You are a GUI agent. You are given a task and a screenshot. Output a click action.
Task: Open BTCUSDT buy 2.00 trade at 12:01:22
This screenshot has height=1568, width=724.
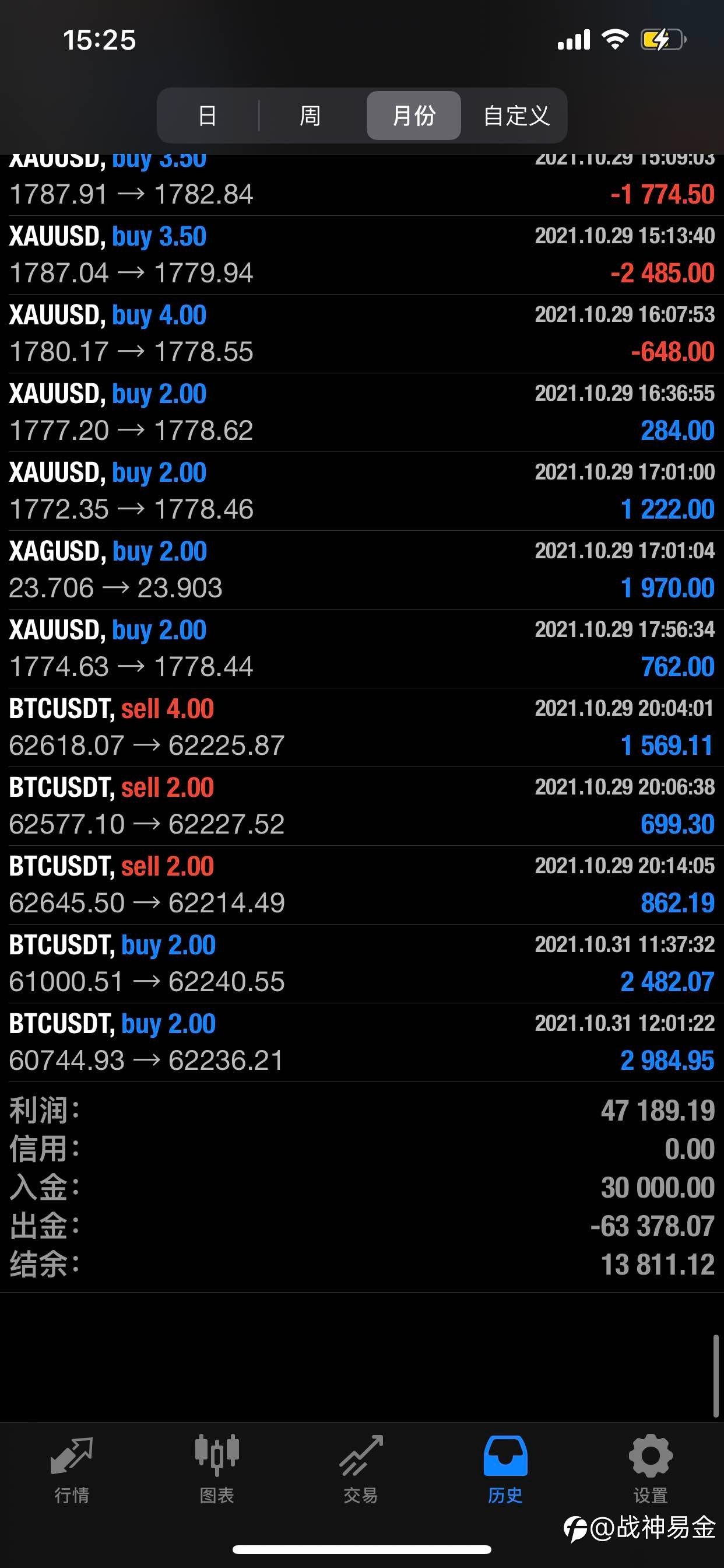[362, 1042]
